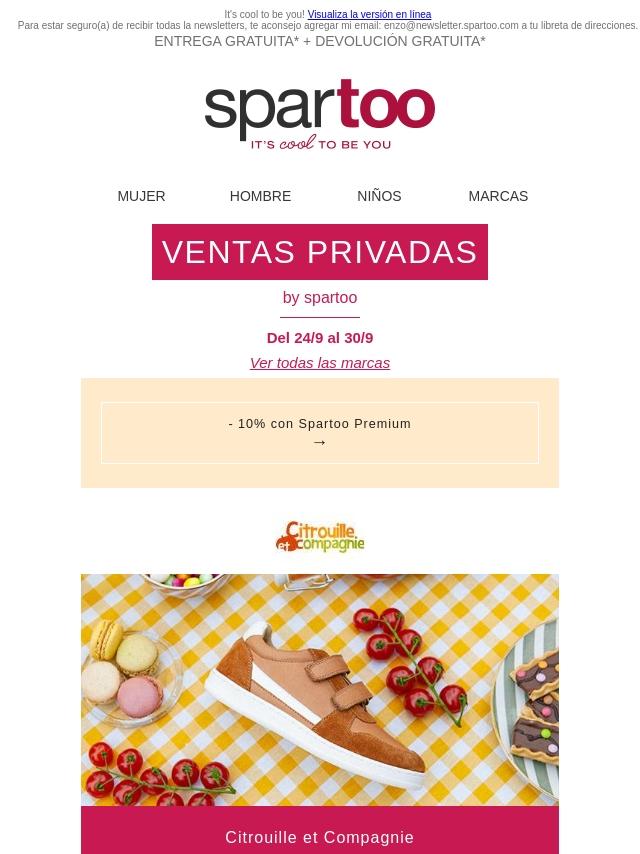Open 'Ver todas las marcas' link
640x854 pixels.
click(x=320, y=363)
